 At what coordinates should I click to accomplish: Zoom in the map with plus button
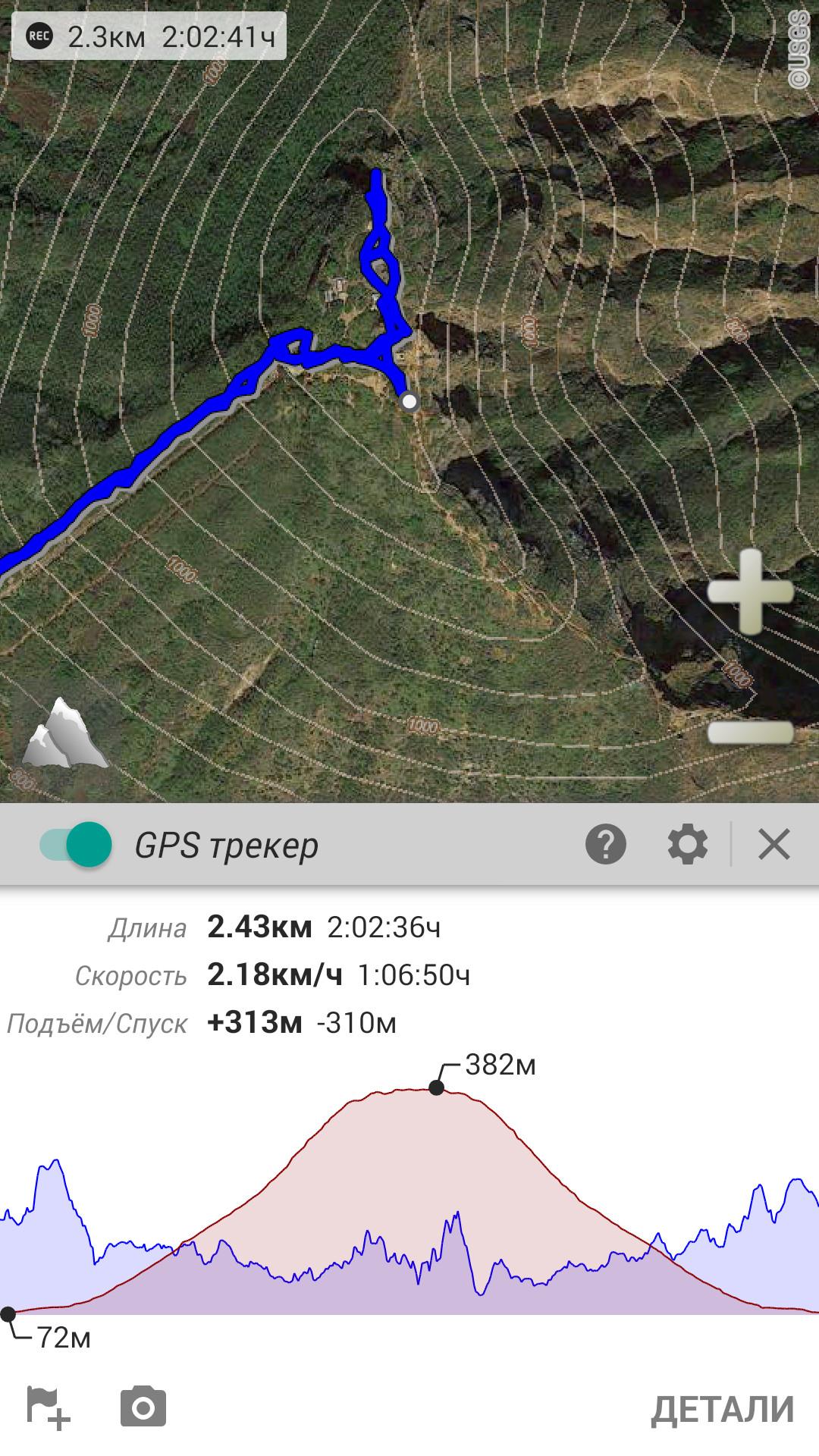point(751,592)
